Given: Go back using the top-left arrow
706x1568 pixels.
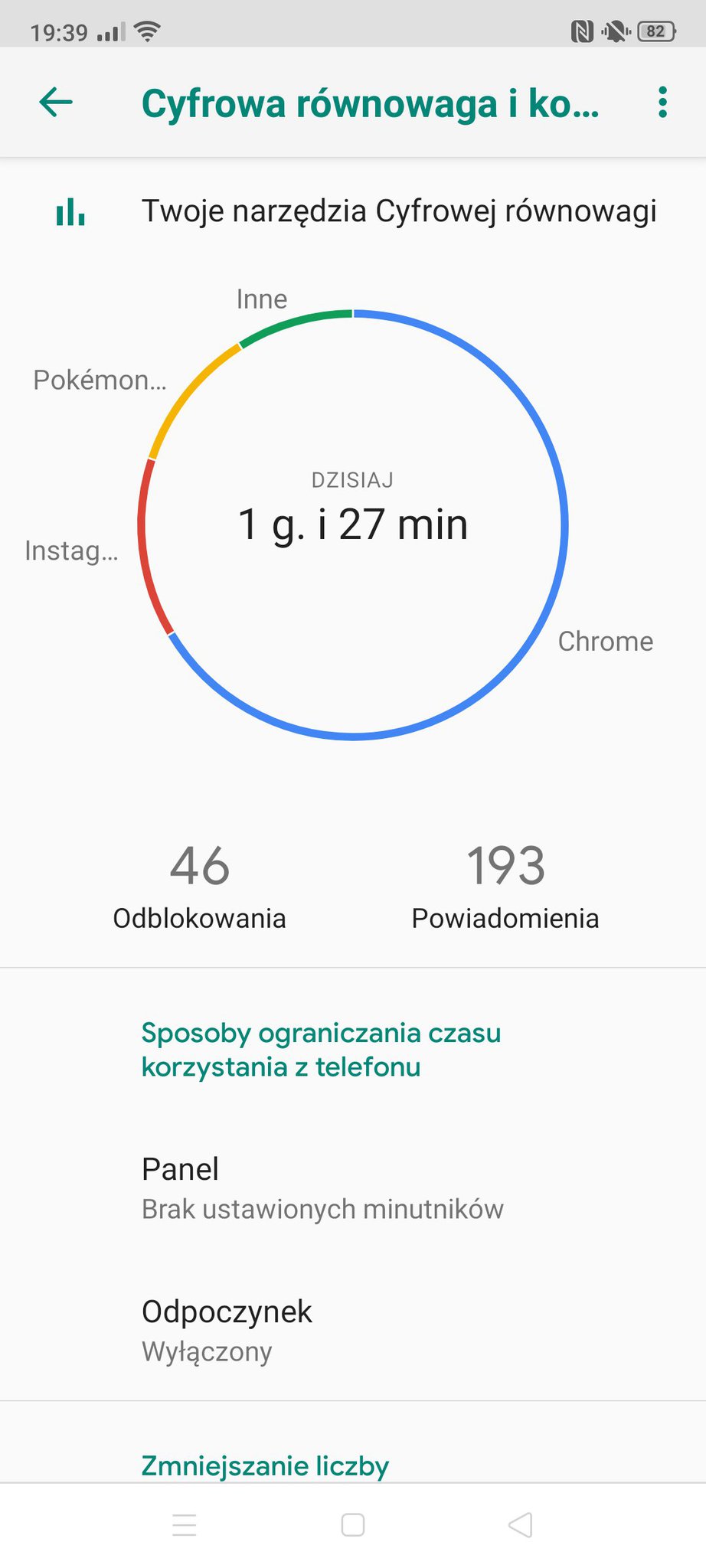Looking at the screenshot, I should tap(56, 102).
